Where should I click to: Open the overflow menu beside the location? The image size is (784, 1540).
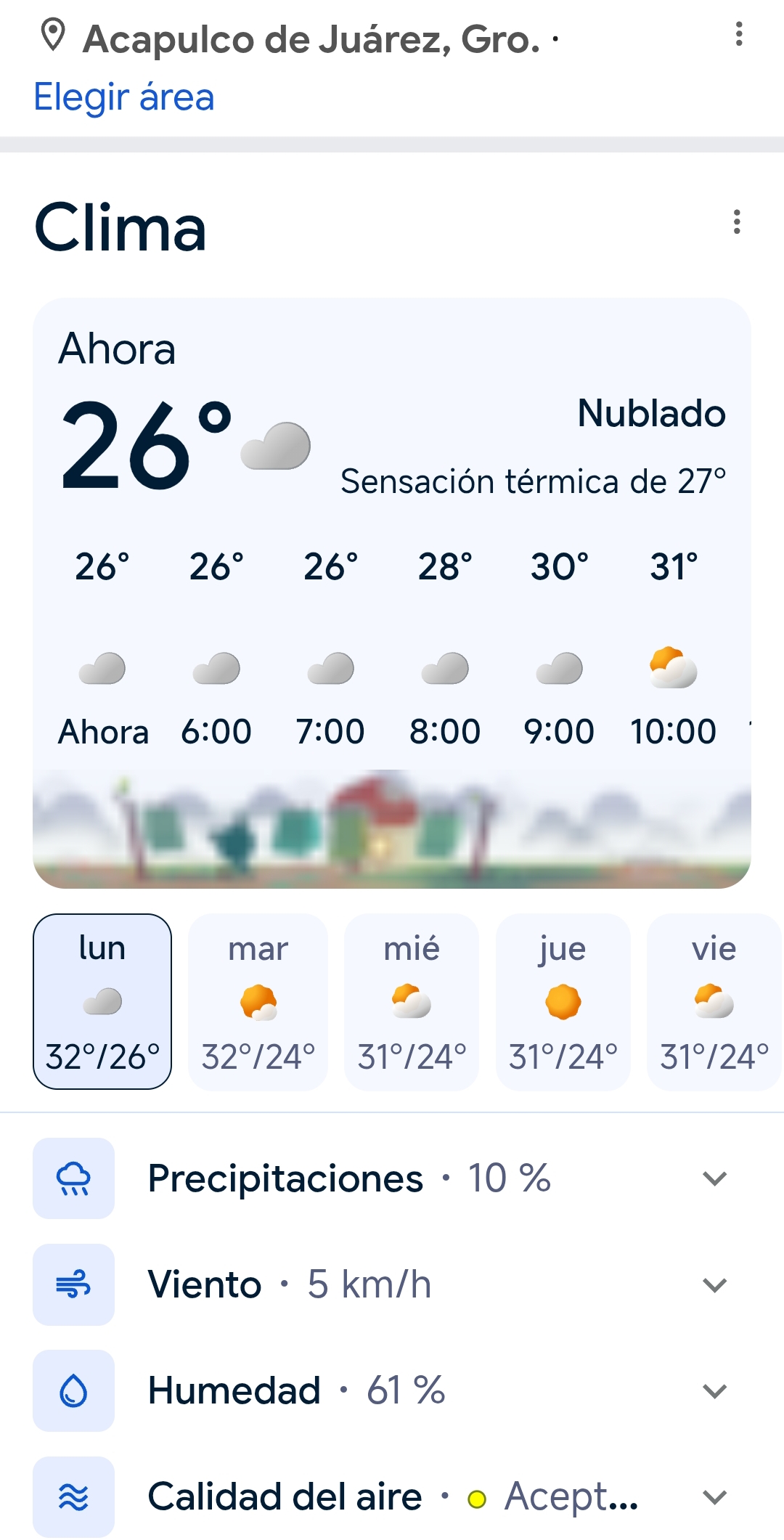[739, 34]
